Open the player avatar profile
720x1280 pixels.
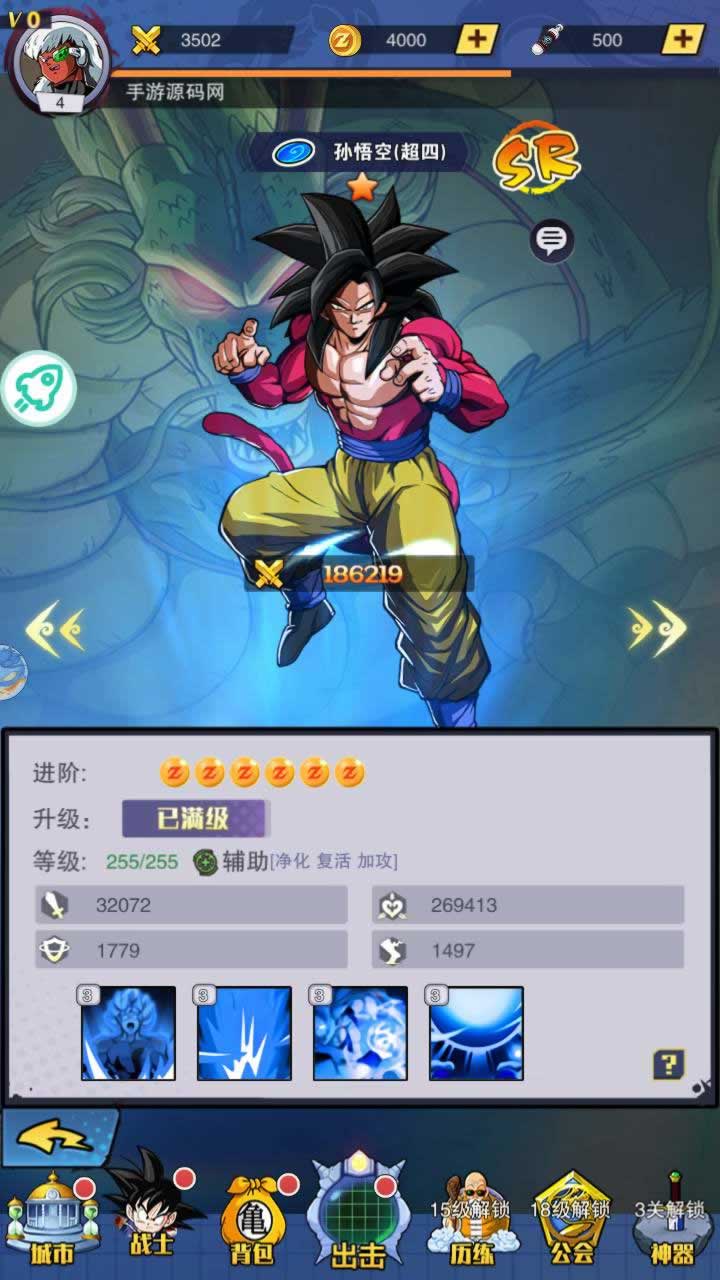(60, 62)
